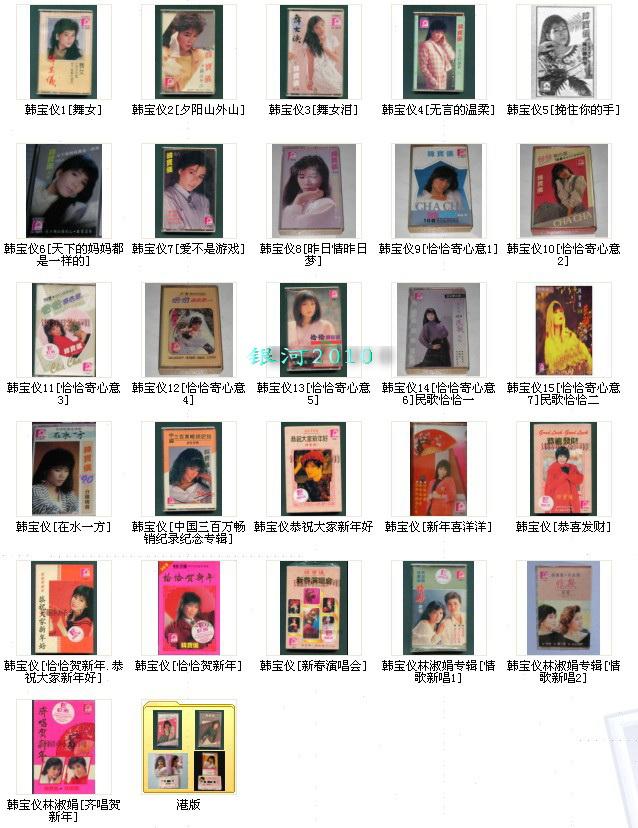Open 韩宝仪4[无言的温柔] thumbnail
The image size is (638, 828).
pyautogui.click(x=438, y=52)
